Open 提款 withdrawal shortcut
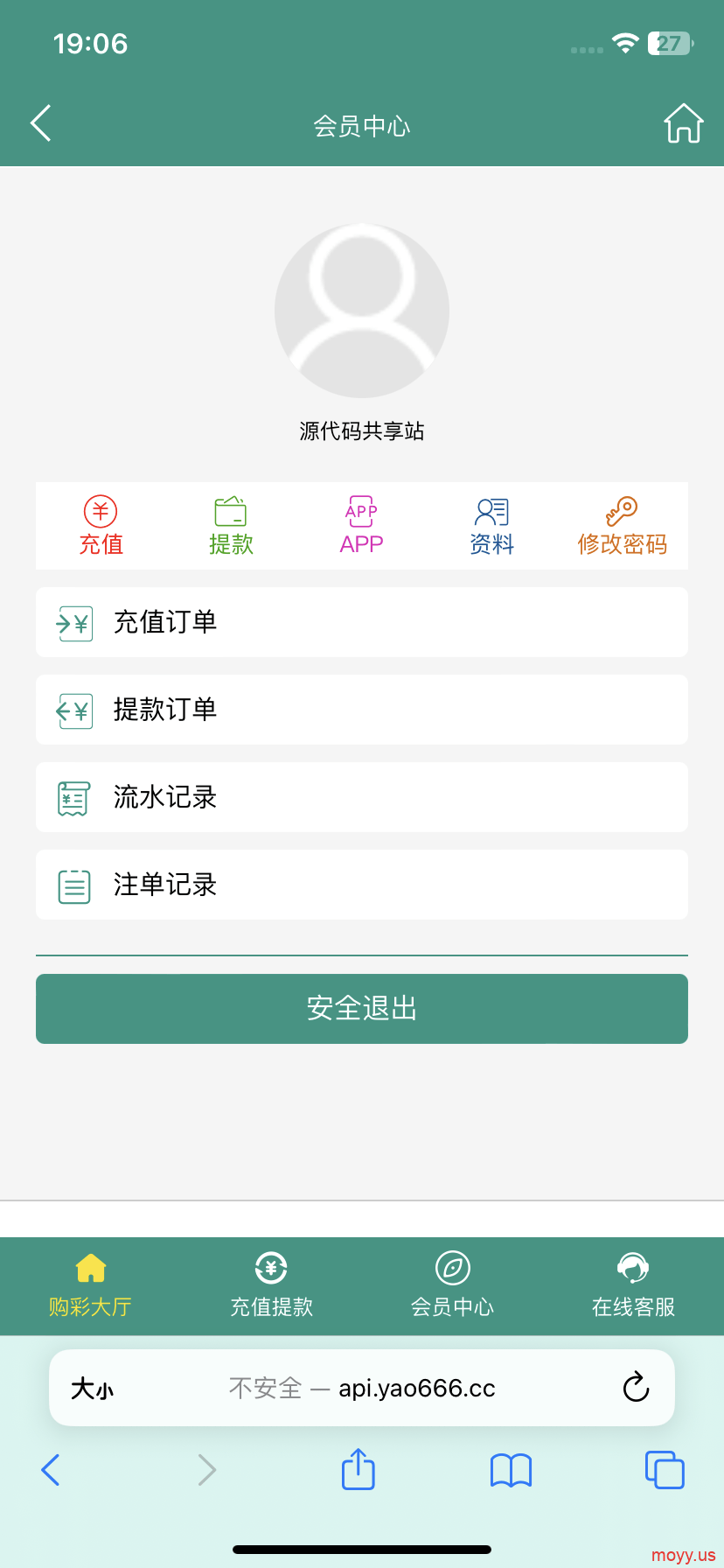Viewport: 724px width, 1568px height. 231,526
